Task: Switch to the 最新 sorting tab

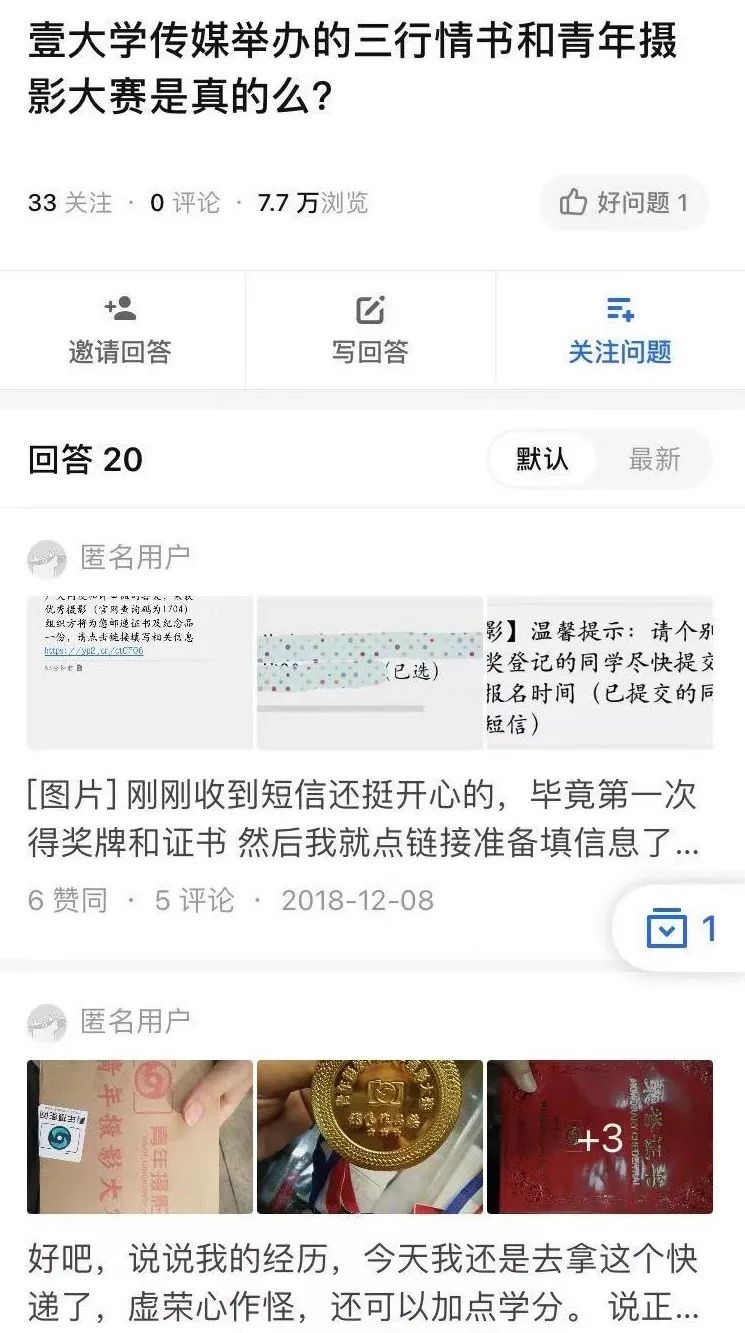Action: pos(653,460)
